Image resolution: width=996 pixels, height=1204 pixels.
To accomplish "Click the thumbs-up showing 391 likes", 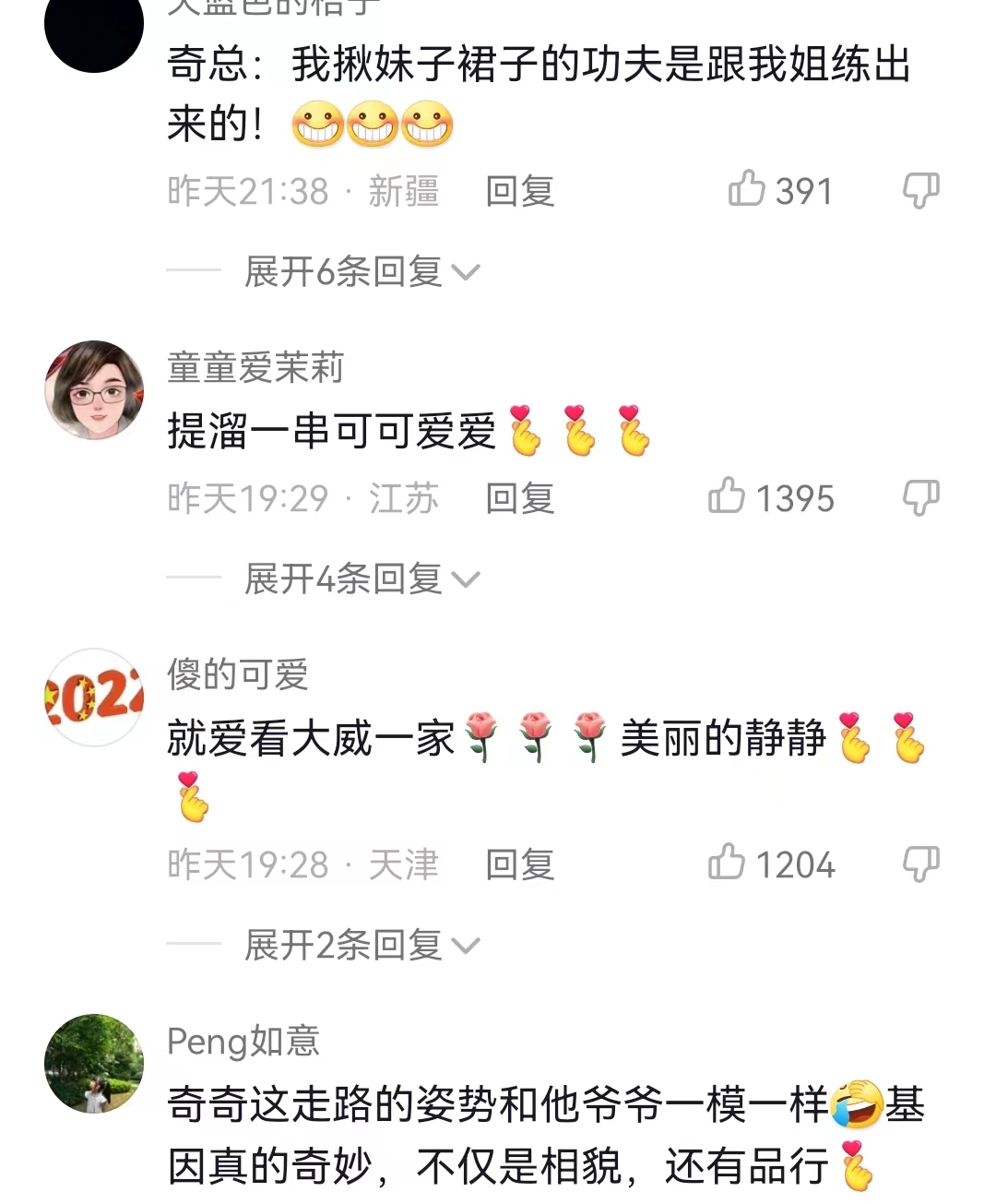I will click(748, 190).
